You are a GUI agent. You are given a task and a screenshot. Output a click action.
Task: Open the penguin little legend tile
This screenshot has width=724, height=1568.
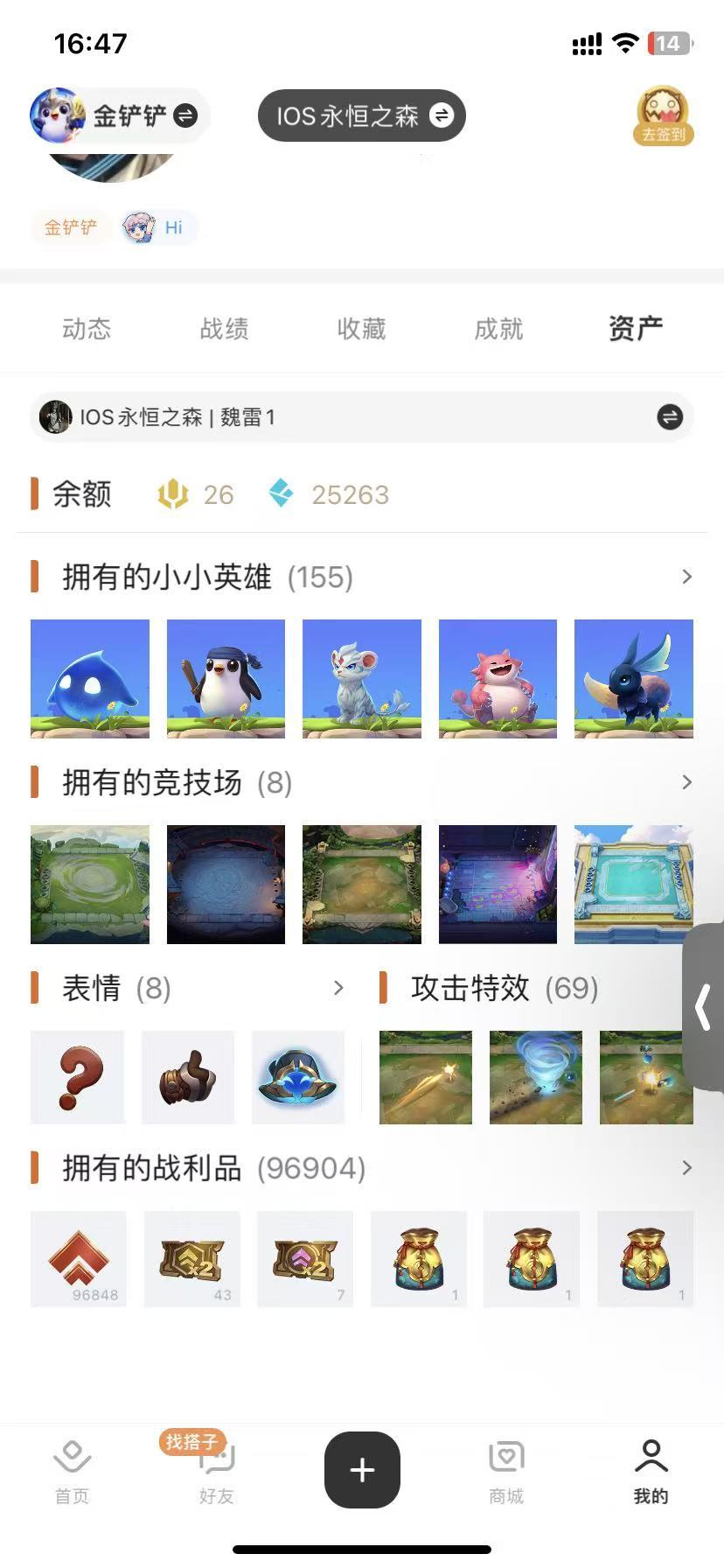coord(226,679)
